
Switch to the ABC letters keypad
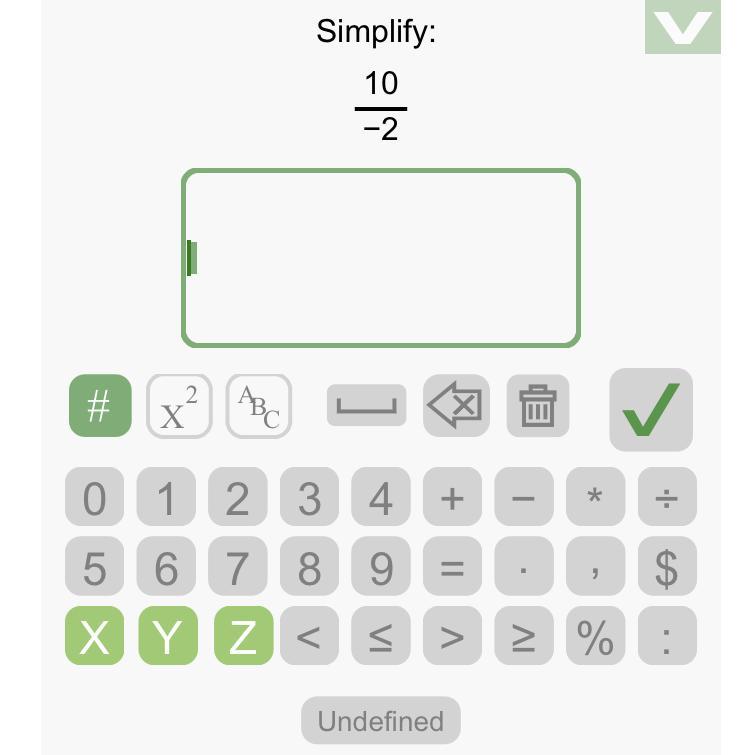(258, 406)
